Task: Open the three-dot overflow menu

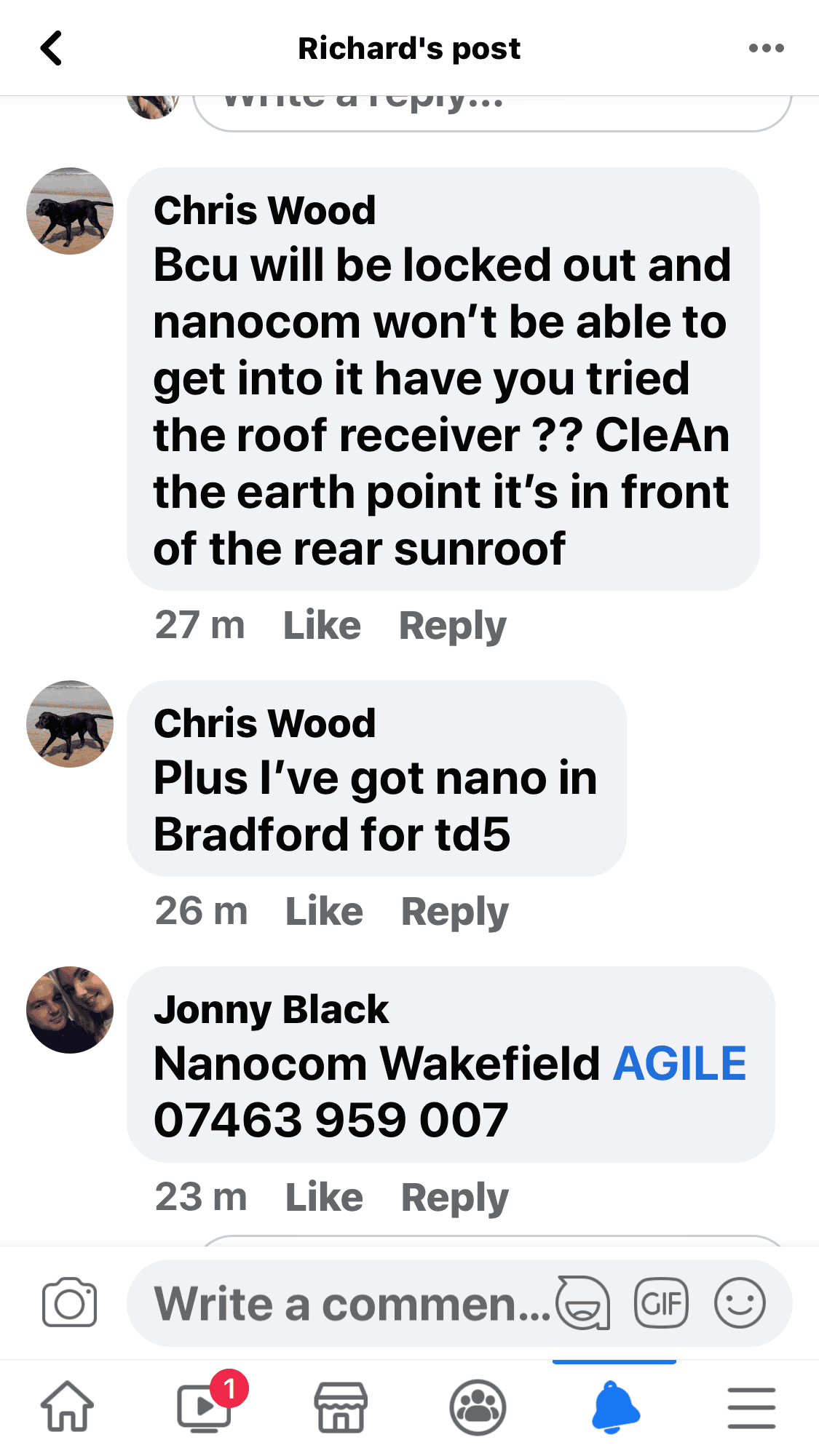Action: click(x=766, y=49)
